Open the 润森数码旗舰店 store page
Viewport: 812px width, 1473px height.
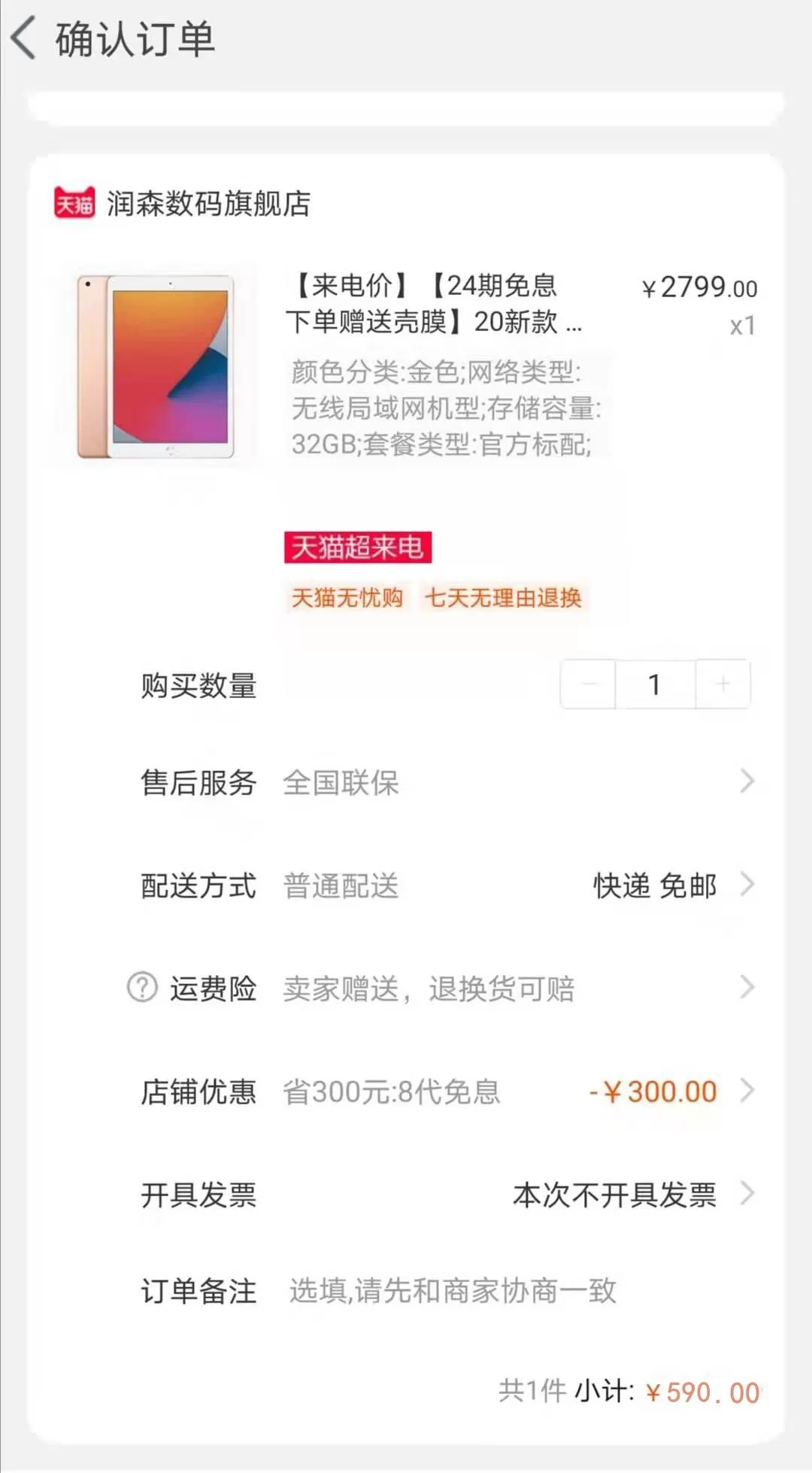coord(208,204)
